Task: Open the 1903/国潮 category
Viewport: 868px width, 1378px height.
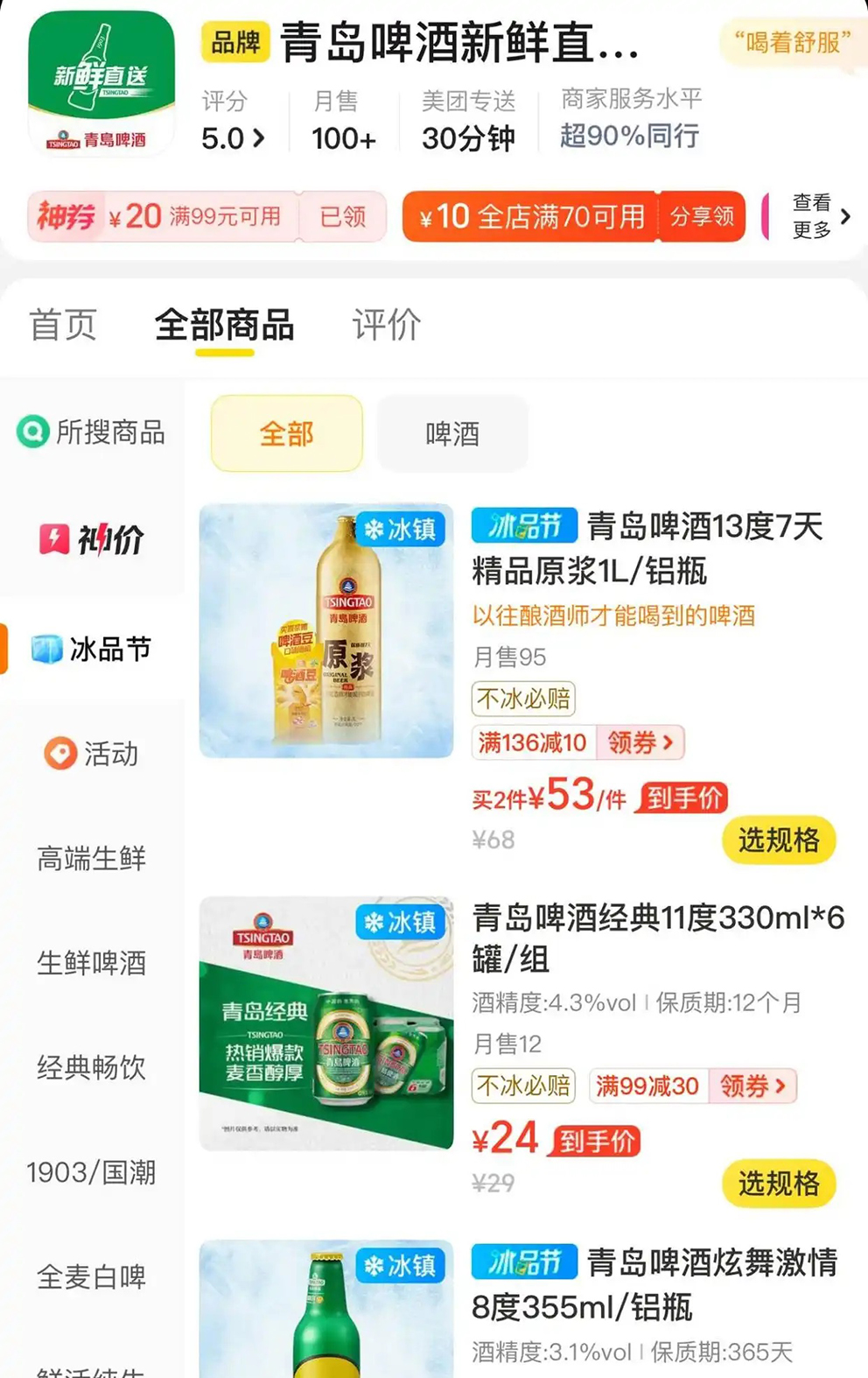Action: coord(91,1172)
